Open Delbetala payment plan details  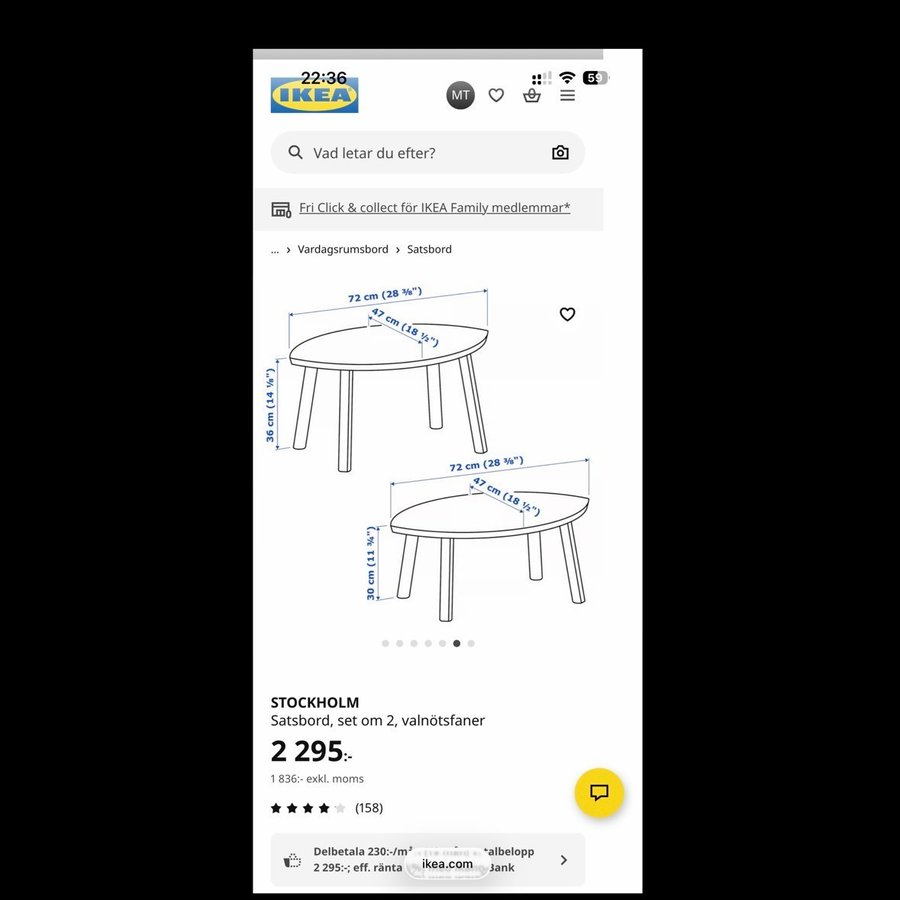point(428,859)
